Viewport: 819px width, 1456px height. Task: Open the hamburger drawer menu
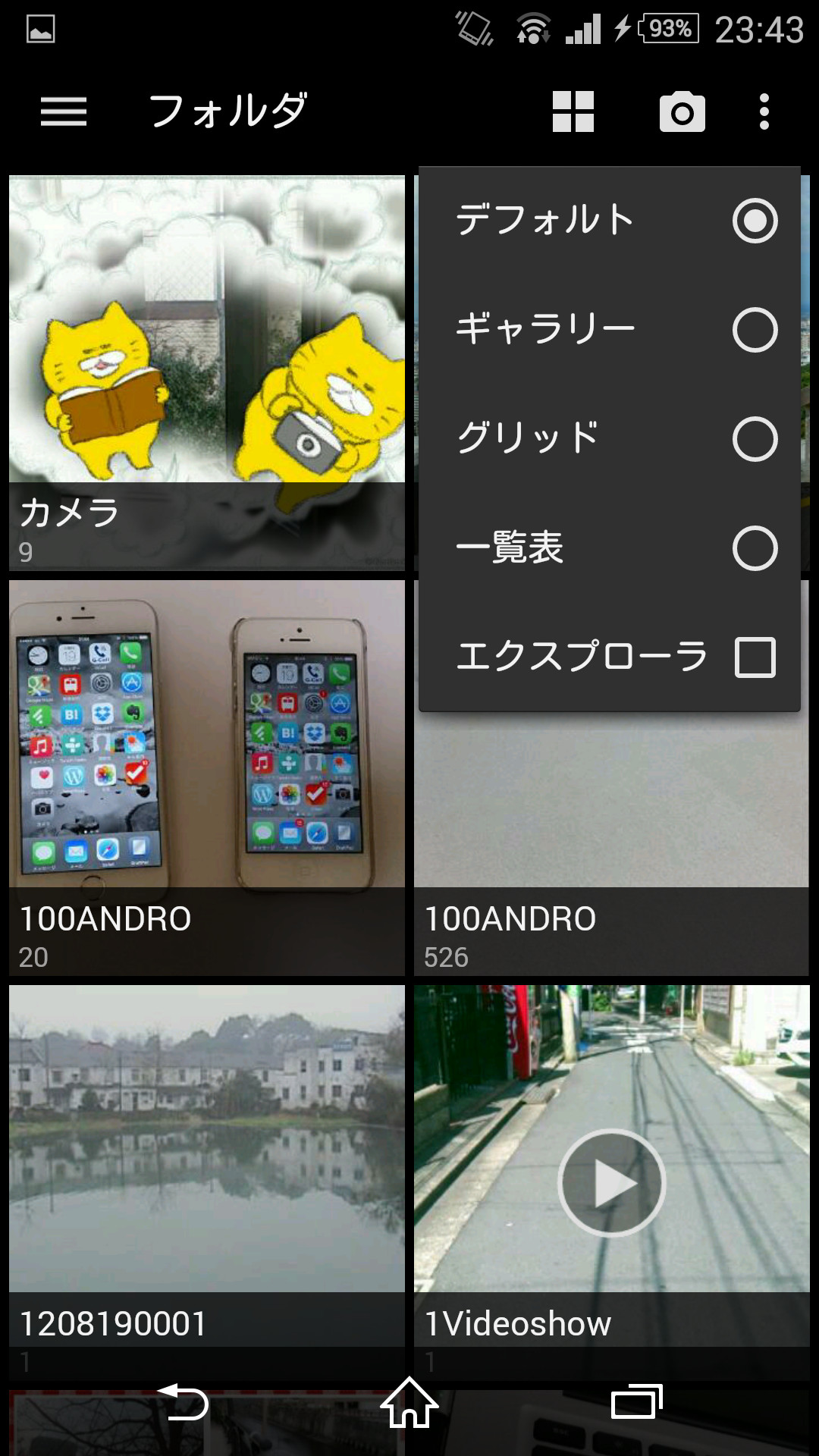64,111
